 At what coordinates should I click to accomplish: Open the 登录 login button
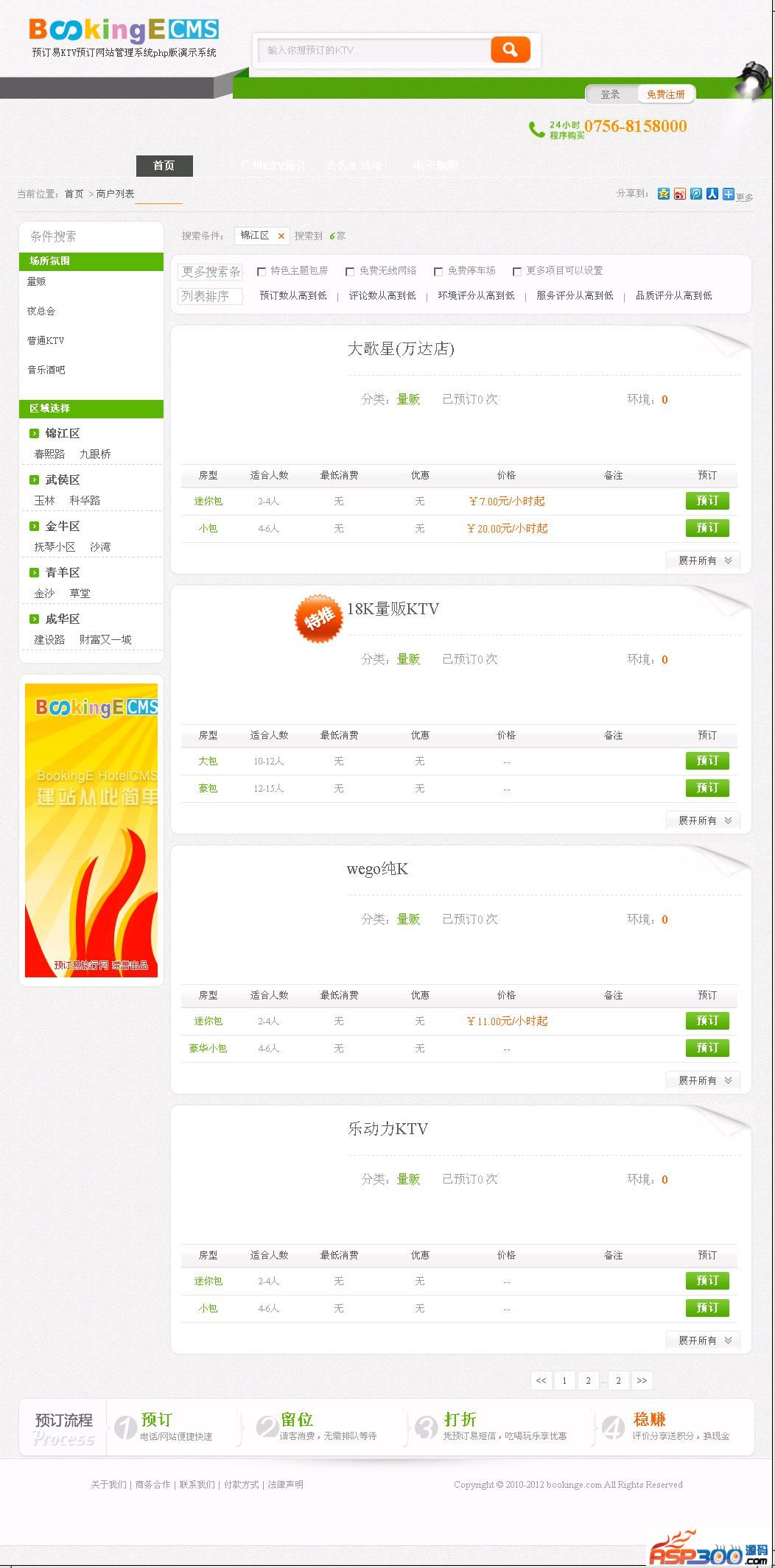pyautogui.click(x=610, y=94)
